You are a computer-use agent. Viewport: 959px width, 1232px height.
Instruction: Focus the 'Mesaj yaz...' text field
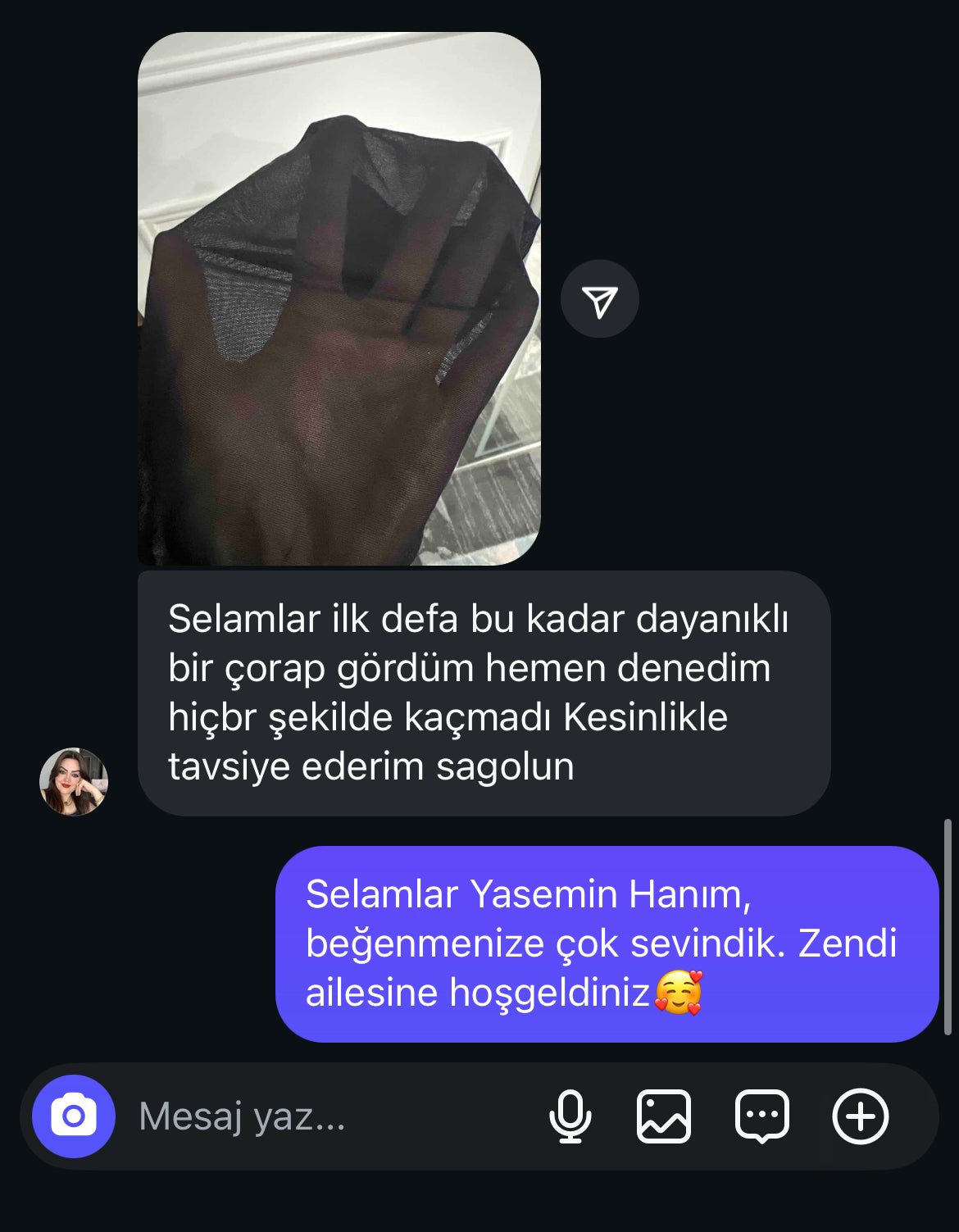tap(328, 1116)
